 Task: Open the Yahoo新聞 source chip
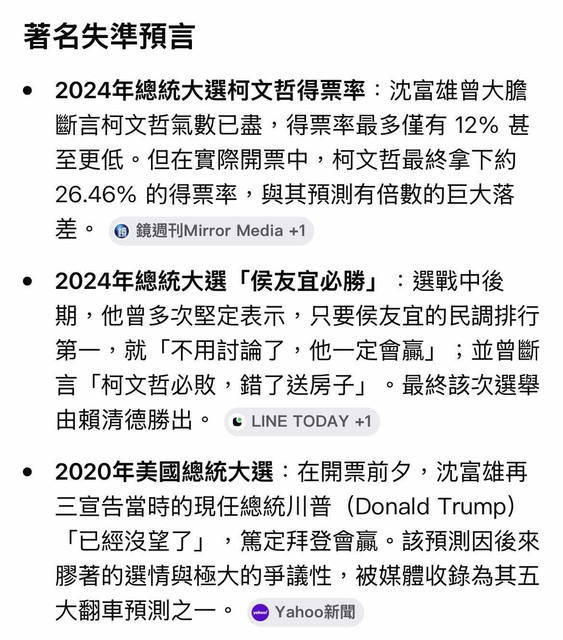[305, 612]
